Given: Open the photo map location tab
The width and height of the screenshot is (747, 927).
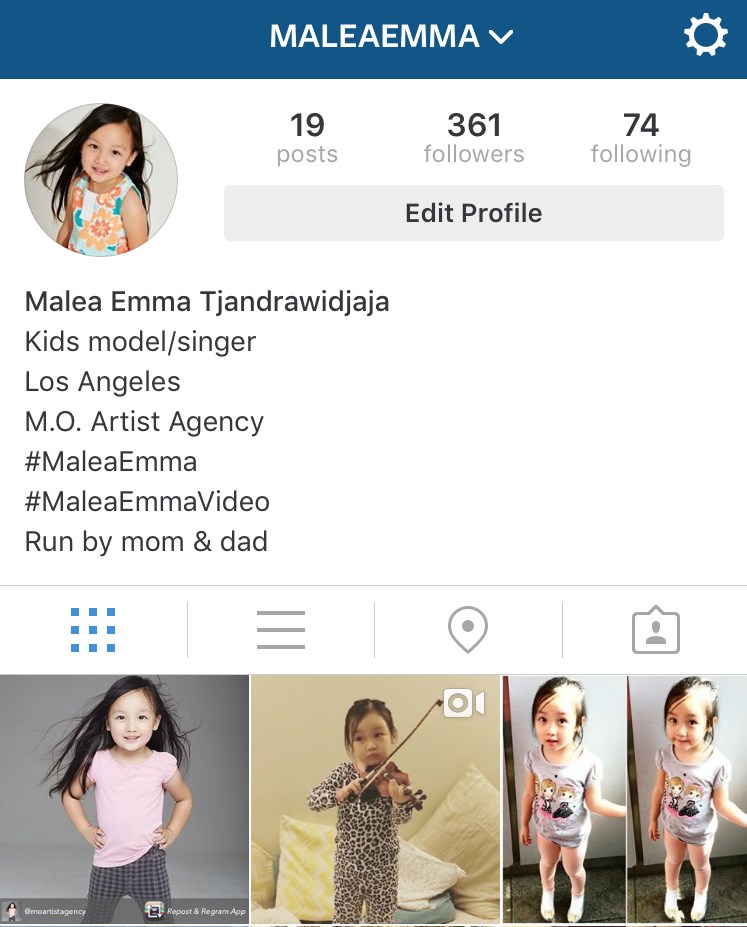Looking at the screenshot, I should coord(467,630).
